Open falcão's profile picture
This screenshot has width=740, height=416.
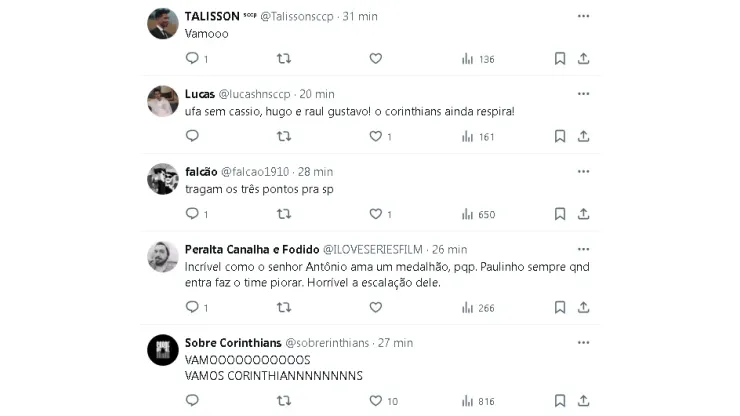pos(162,179)
